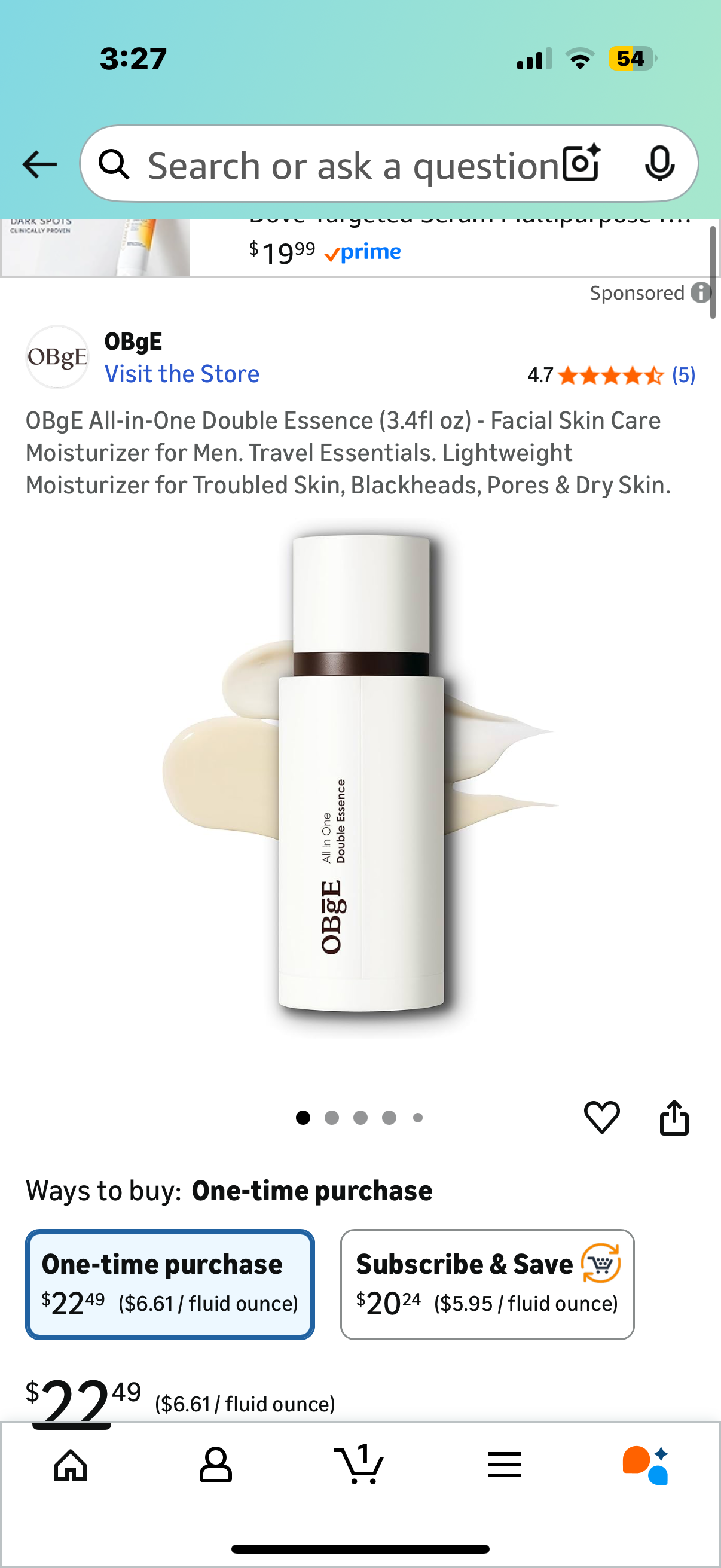Open the Rufus AI assistant tab
This screenshot has width=721, height=1568.
(x=646, y=1465)
